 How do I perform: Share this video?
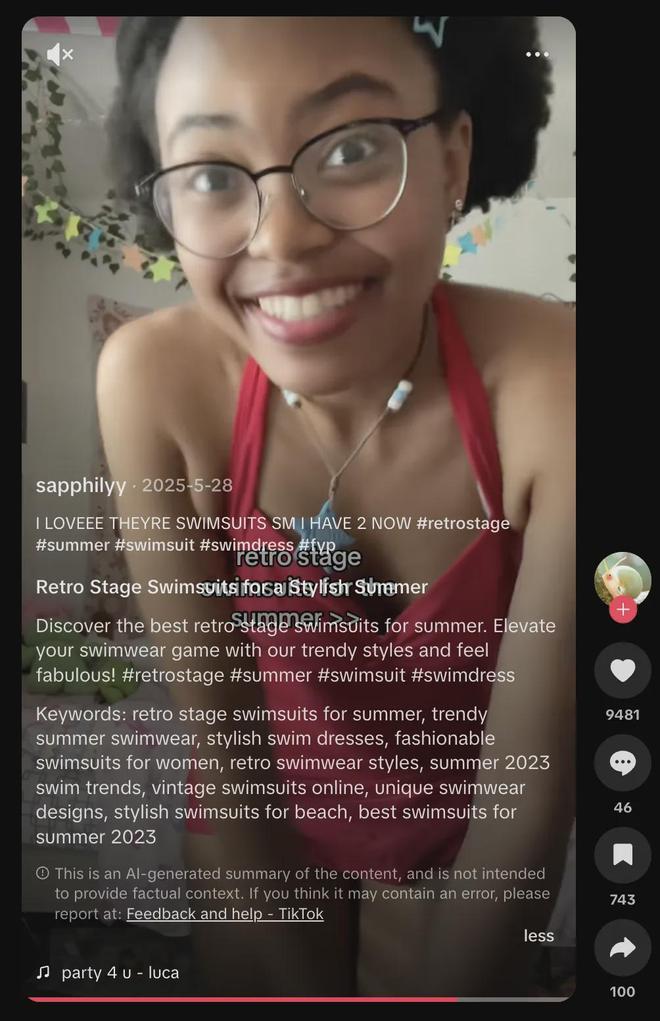[x=622, y=948]
